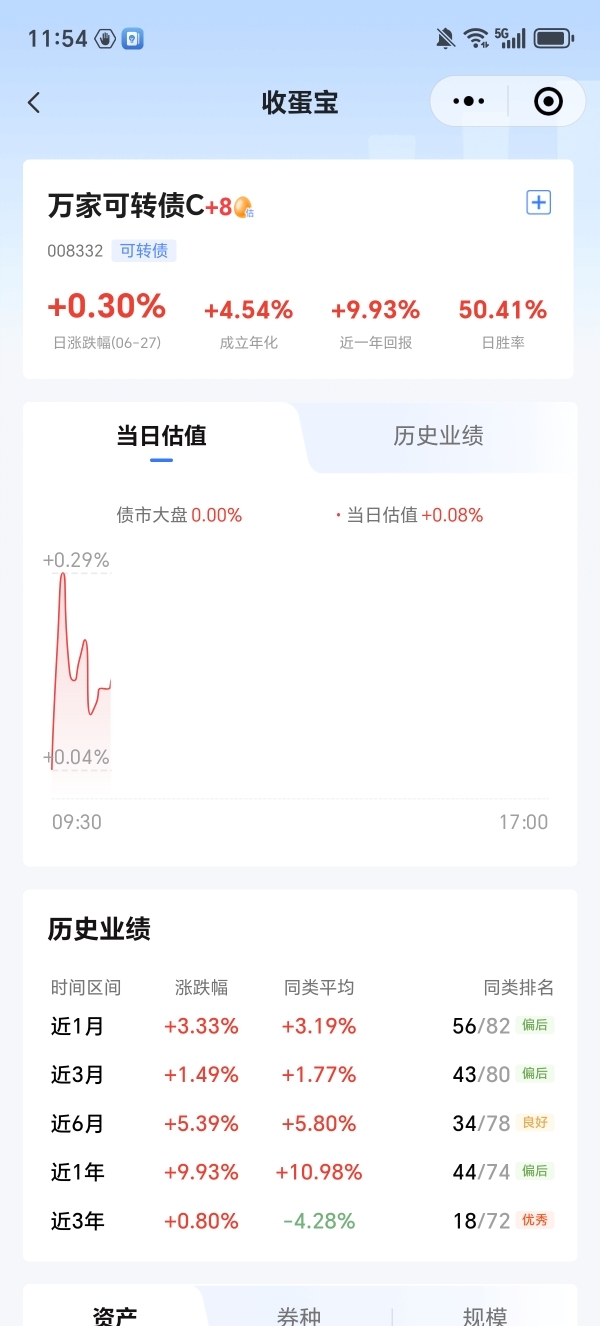Select the 当日估值 tab
The height and width of the screenshot is (1326, 600).
161,436
